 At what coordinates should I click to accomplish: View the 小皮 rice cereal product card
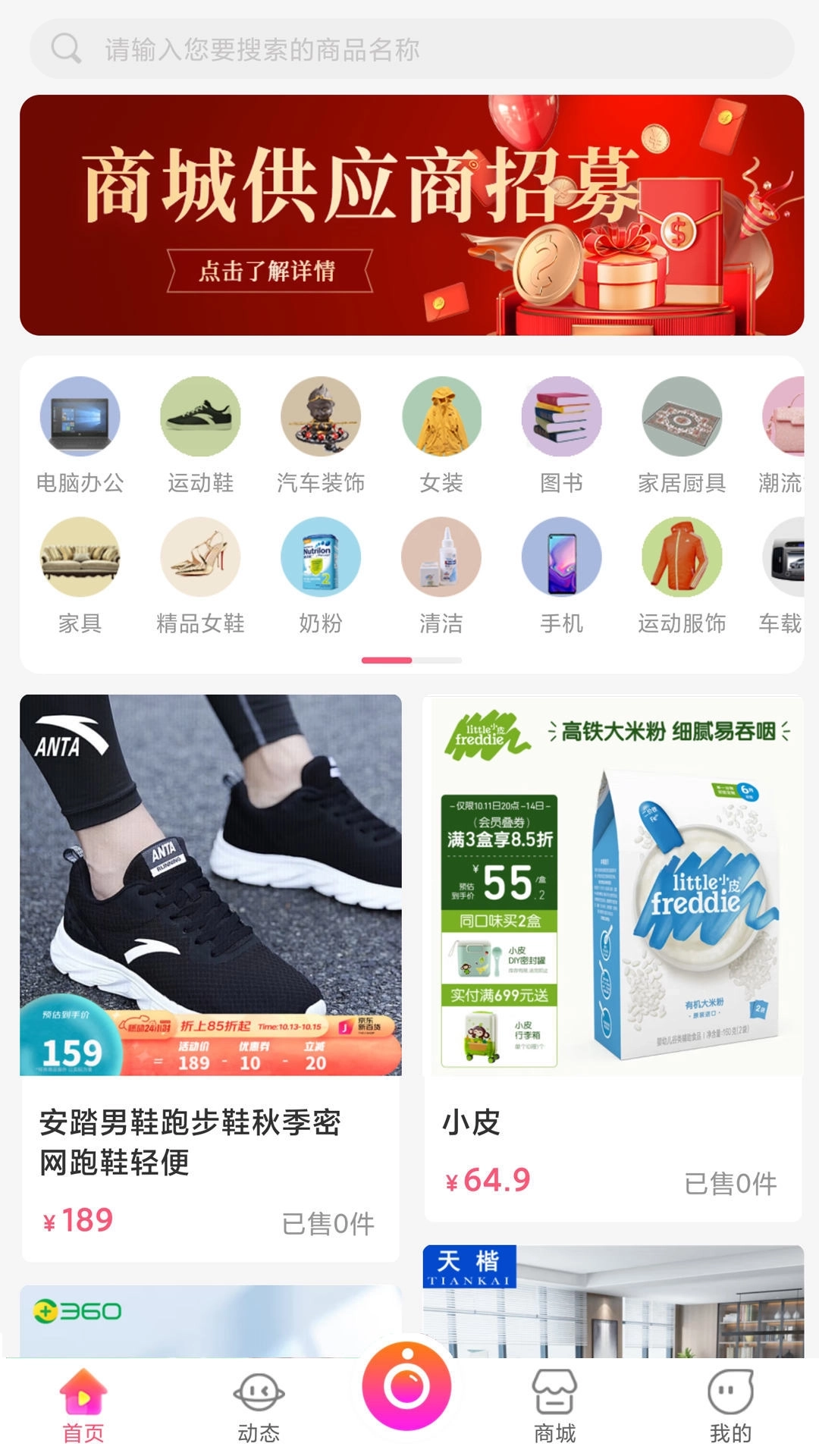pos(613,957)
